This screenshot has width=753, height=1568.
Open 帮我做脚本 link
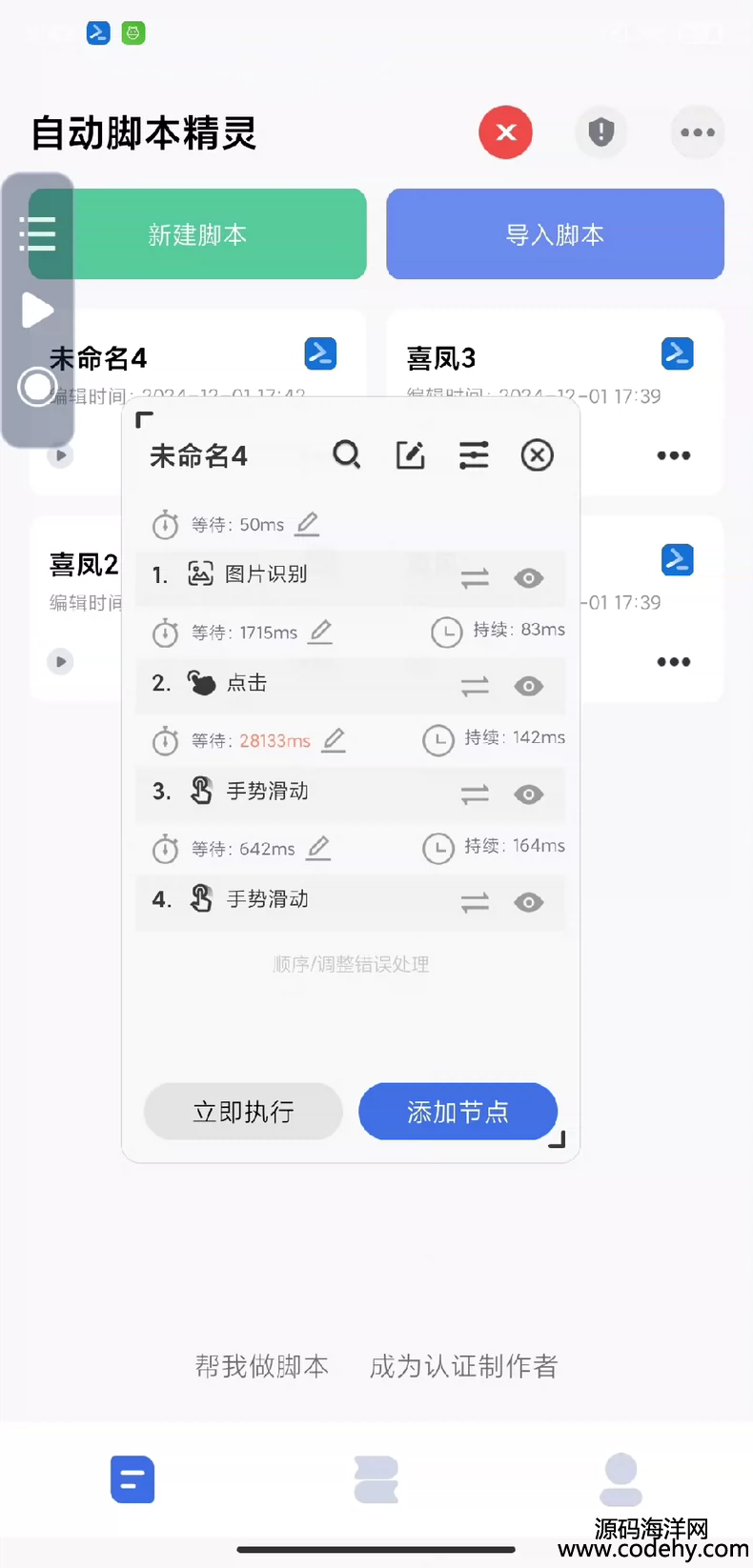click(262, 1366)
